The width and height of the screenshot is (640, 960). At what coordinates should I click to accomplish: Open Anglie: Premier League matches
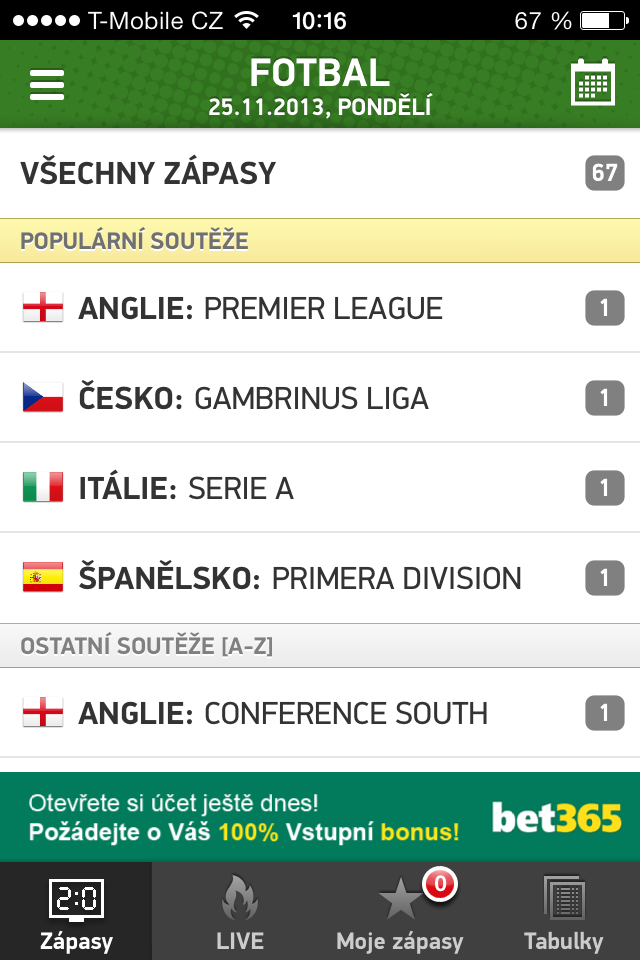pyautogui.click(x=320, y=308)
